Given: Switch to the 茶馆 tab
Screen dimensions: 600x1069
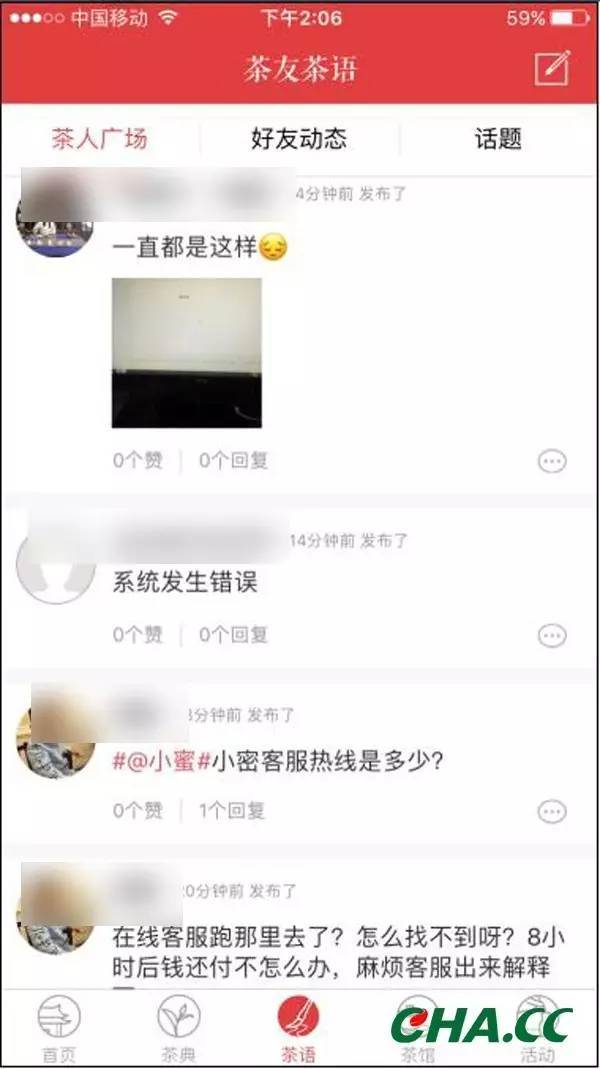Looking at the screenshot, I should 418,1029.
